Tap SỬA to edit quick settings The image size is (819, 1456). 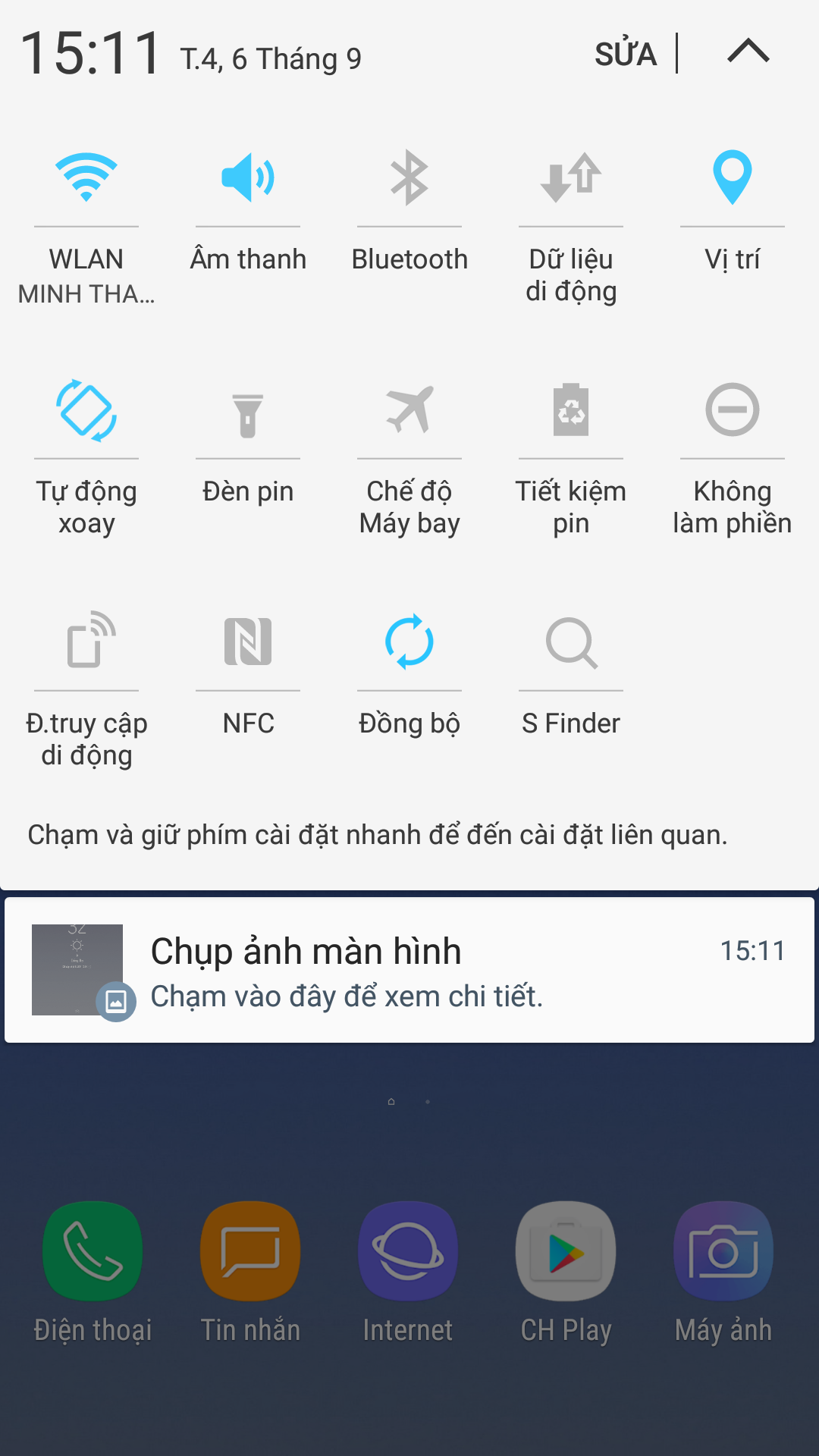pyautogui.click(x=626, y=54)
